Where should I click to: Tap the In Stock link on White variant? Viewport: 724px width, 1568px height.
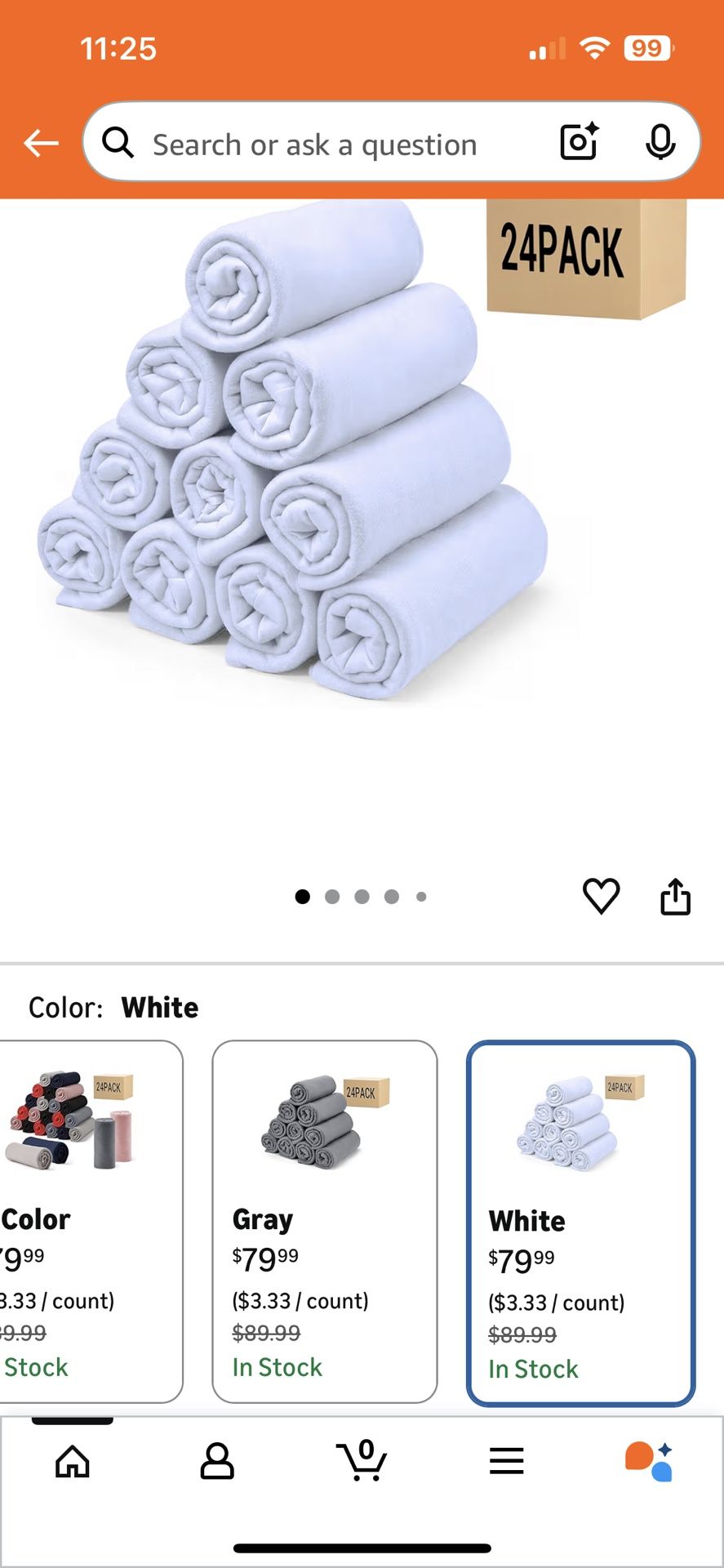pos(532,1369)
